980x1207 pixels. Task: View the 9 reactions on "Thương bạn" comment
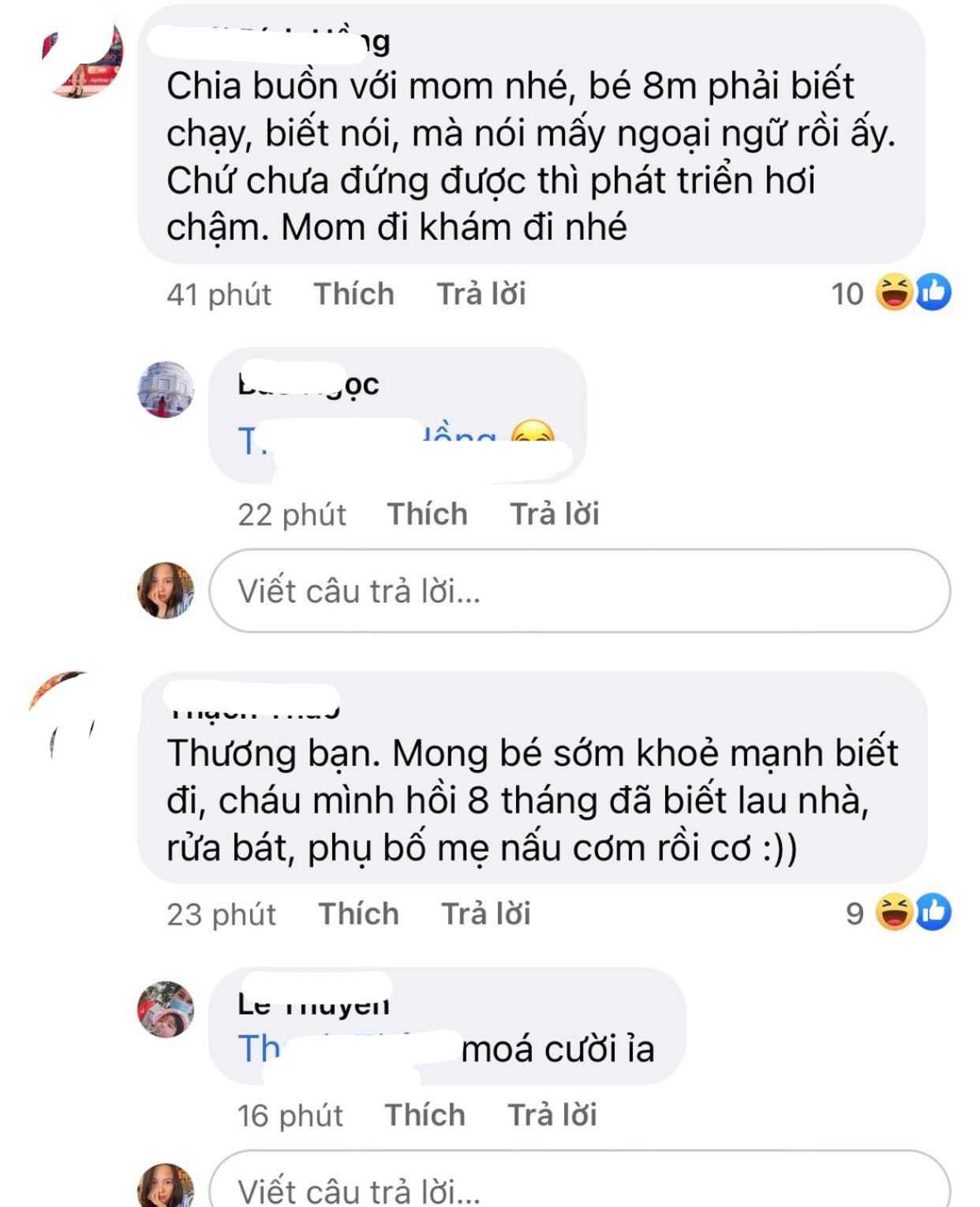tap(898, 914)
